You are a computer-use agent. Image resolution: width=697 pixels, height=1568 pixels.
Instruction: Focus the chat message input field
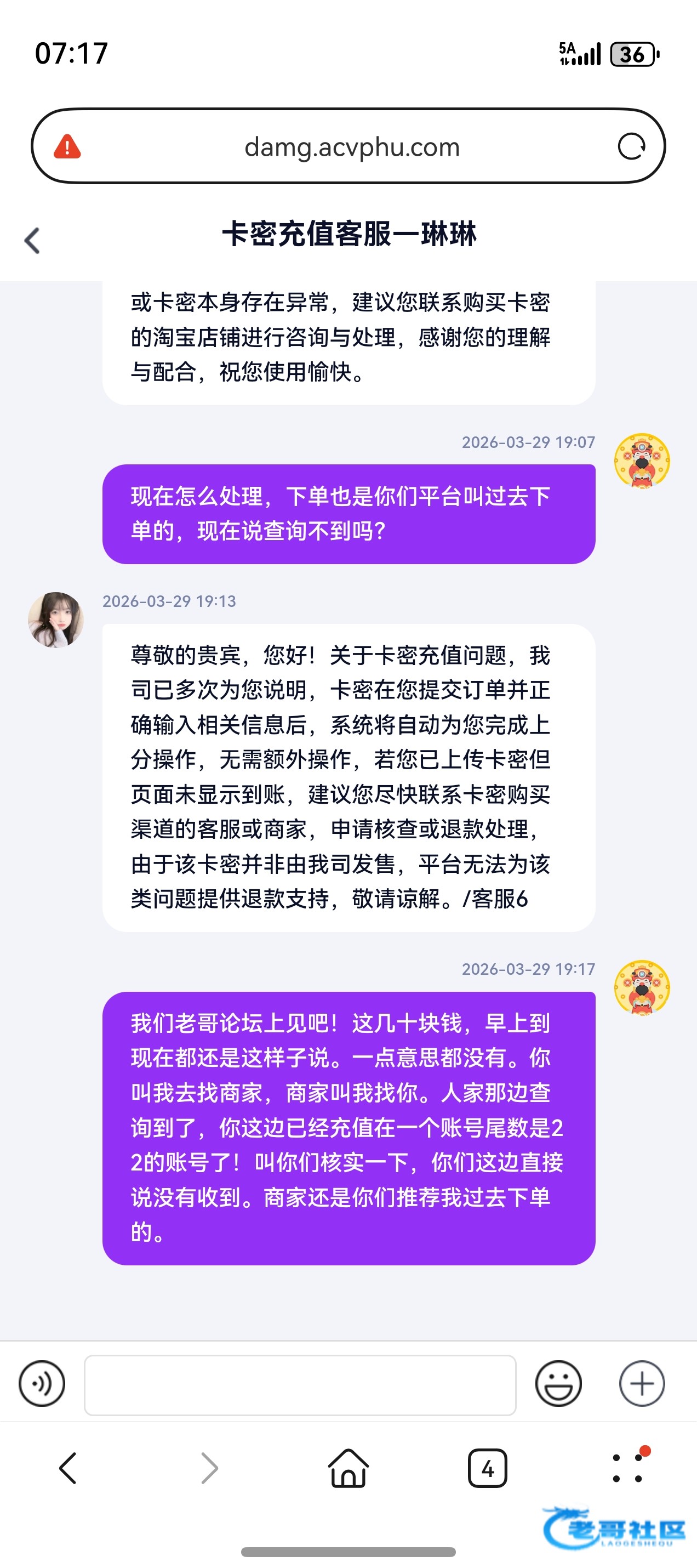tap(300, 1385)
